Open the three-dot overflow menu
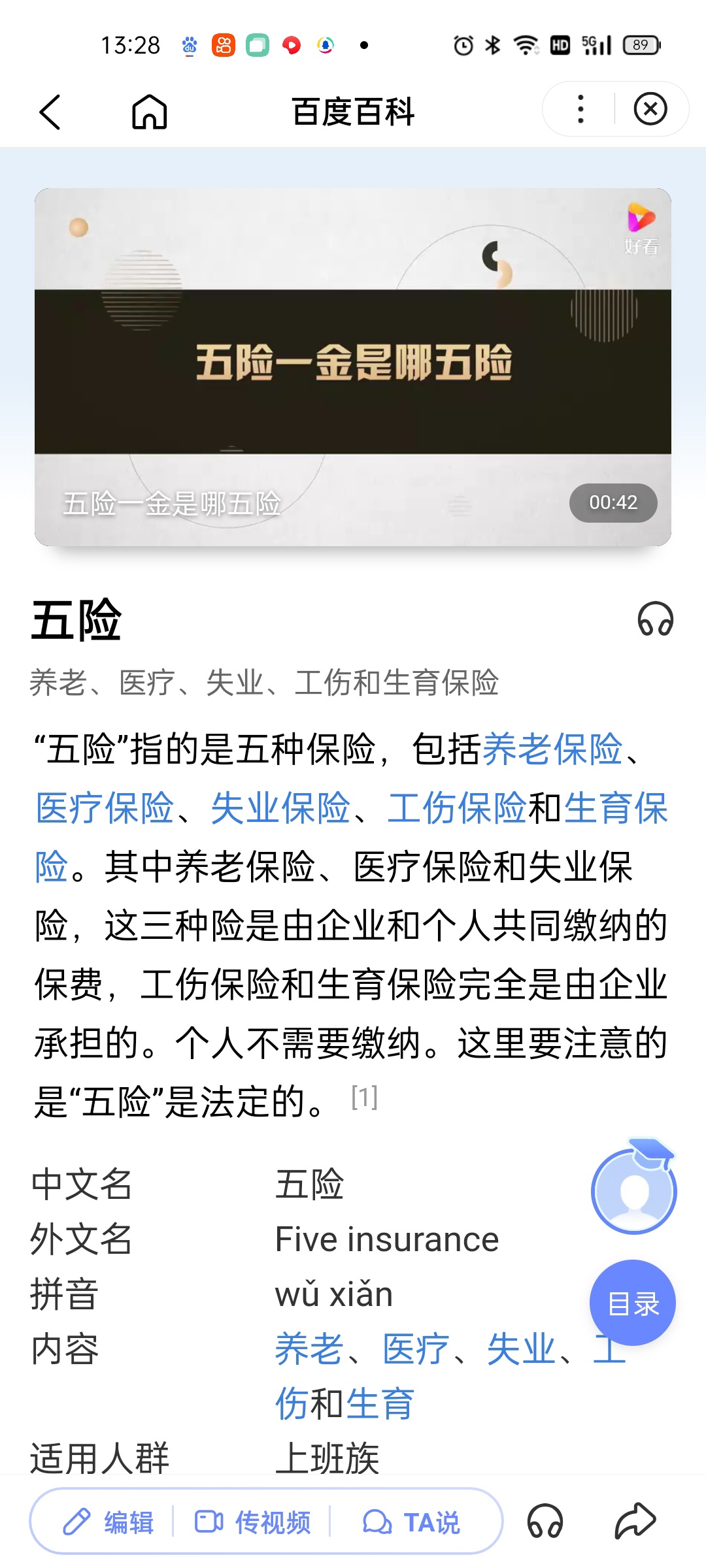The height and width of the screenshot is (1568, 706). [580, 109]
